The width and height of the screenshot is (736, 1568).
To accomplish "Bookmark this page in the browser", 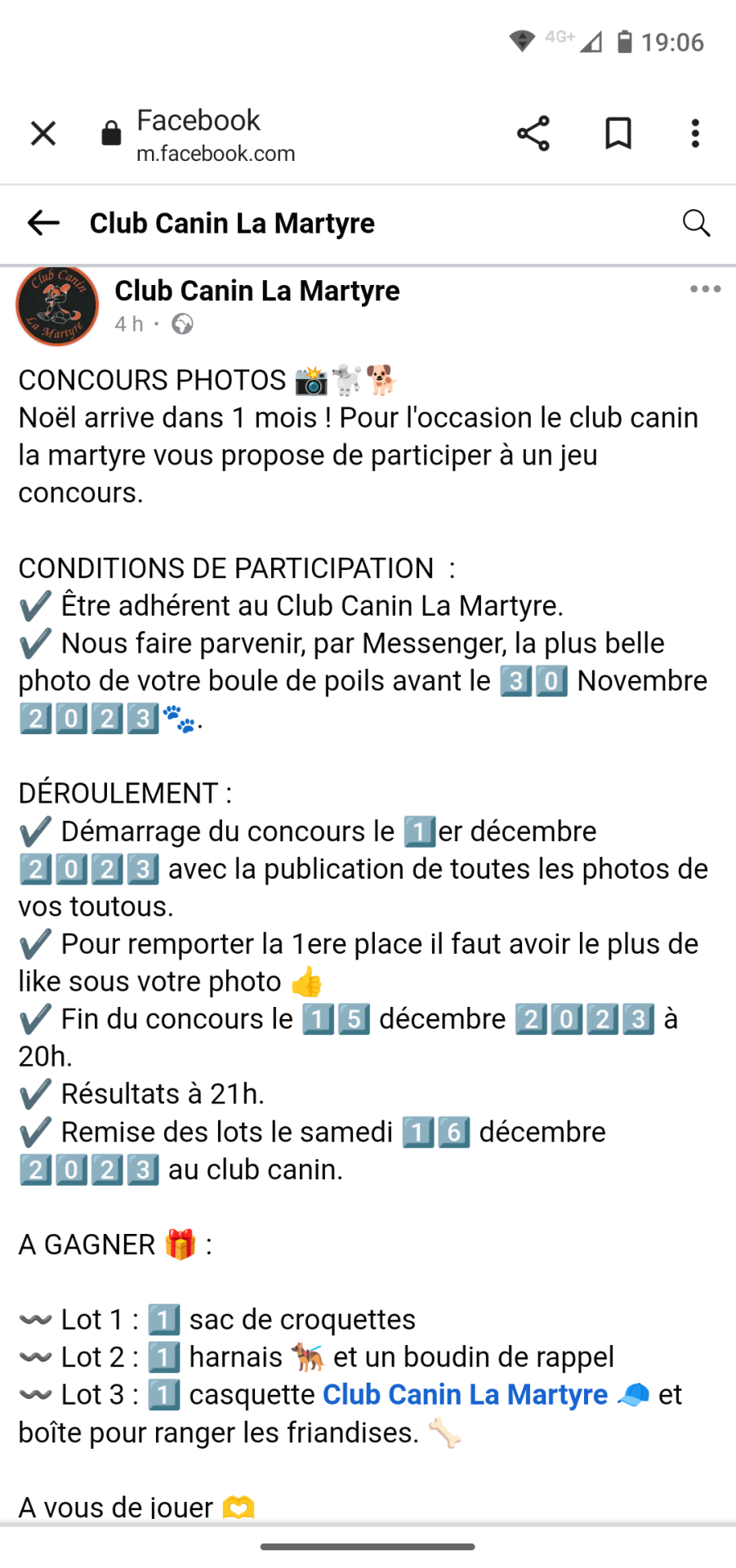I will 618,133.
